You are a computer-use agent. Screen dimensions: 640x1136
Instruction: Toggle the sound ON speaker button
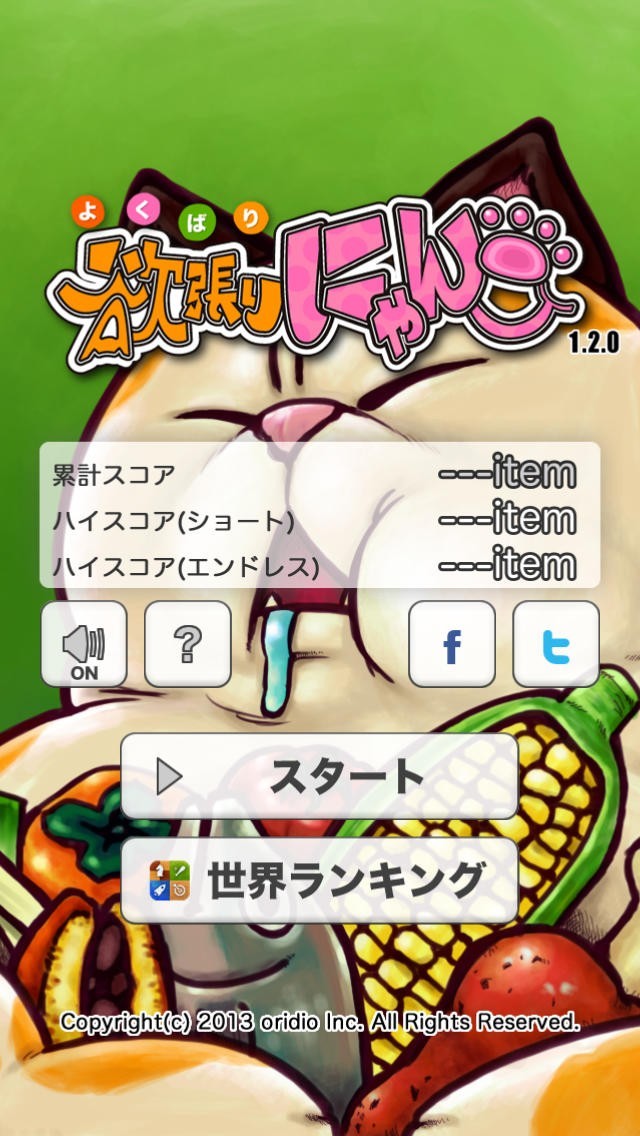[x=84, y=644]
